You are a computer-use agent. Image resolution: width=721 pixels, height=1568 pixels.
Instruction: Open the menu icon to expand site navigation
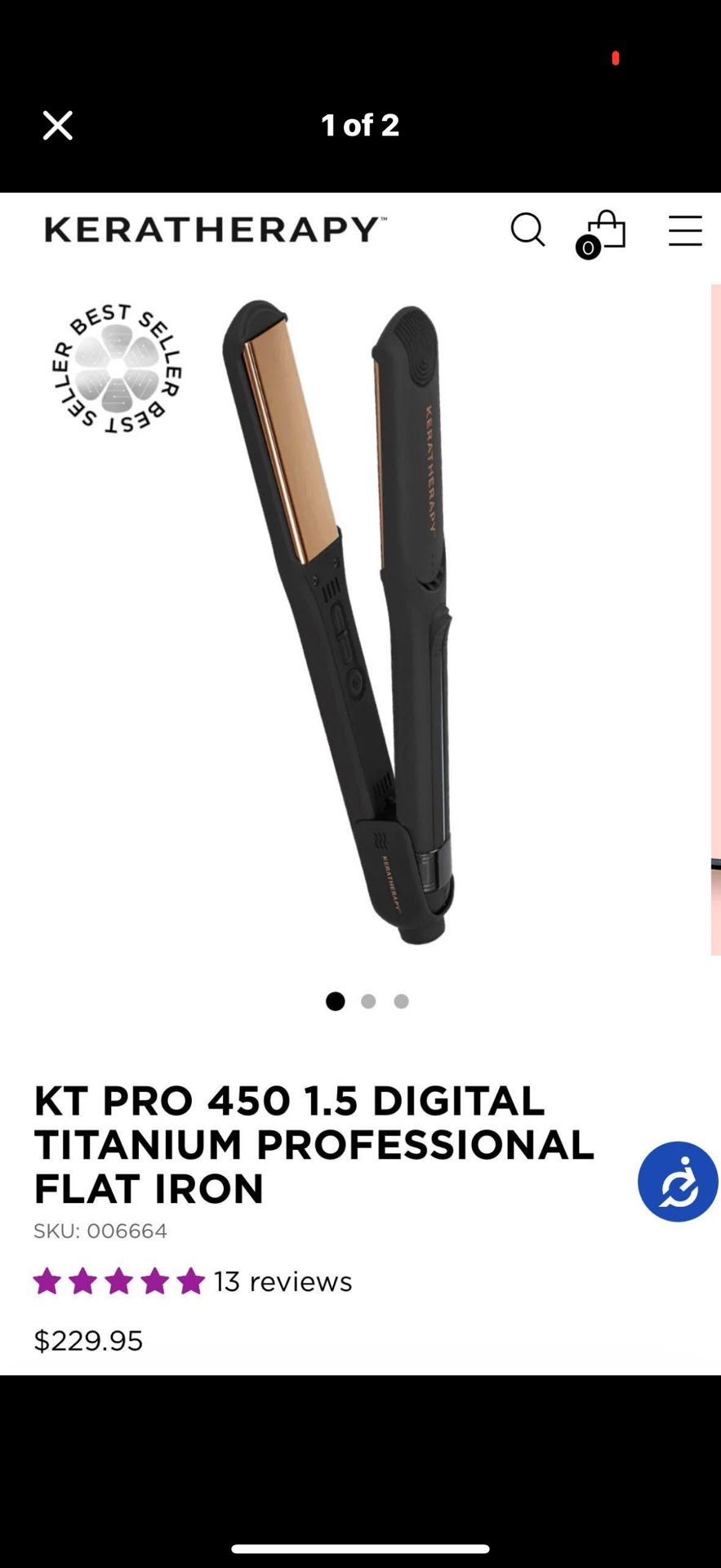click(x=684, y=230)
